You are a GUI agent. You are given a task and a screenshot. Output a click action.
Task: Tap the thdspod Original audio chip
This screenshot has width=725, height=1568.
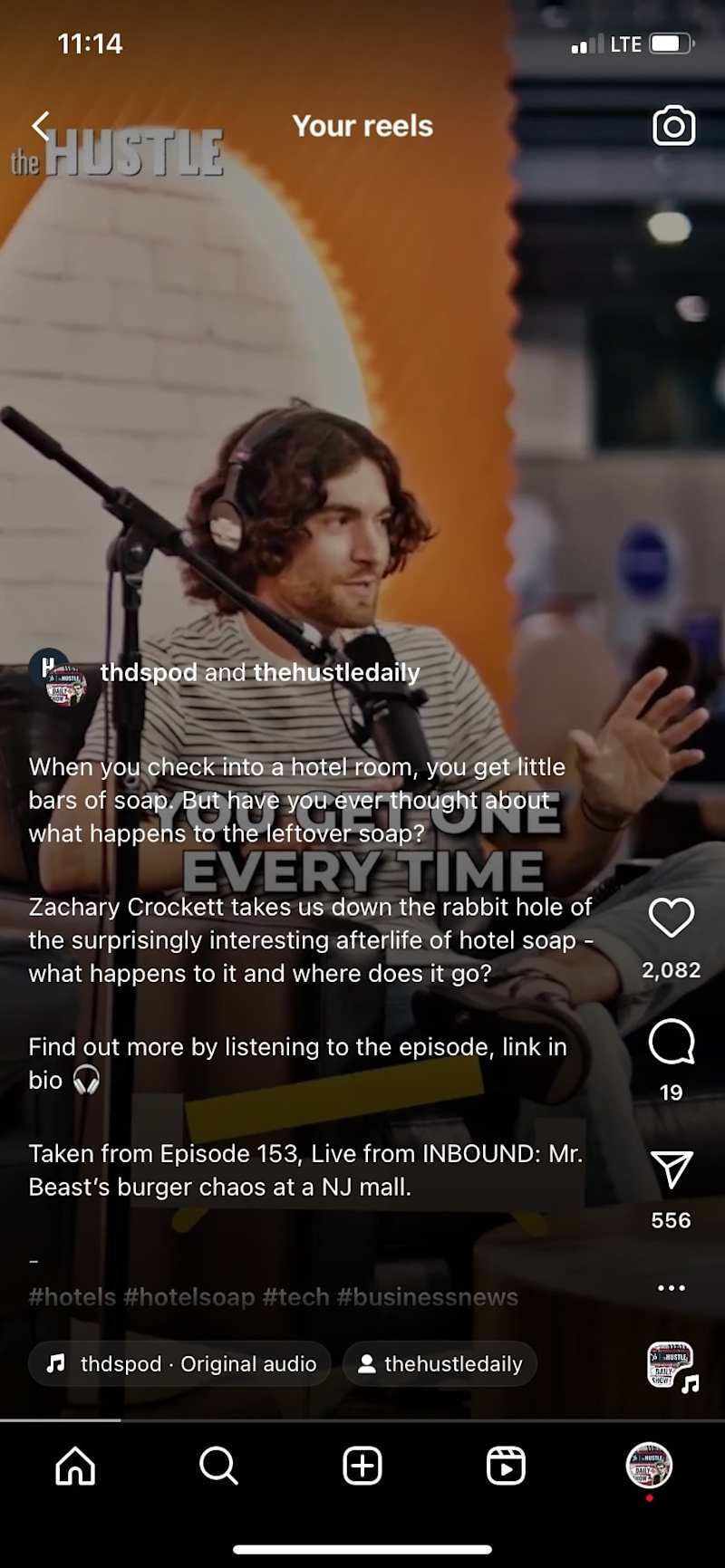point(180,1363)
